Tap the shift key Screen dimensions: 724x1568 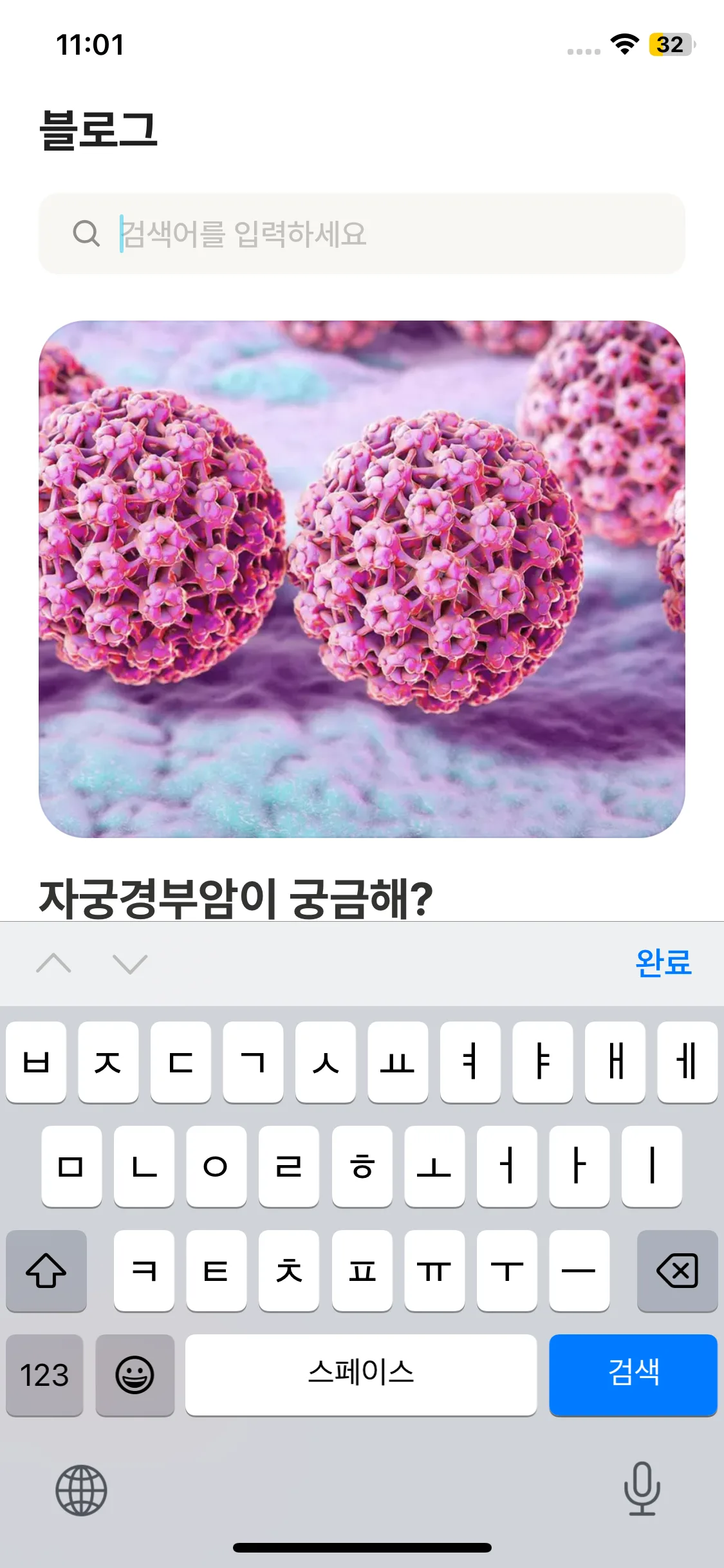point(46,1271)
